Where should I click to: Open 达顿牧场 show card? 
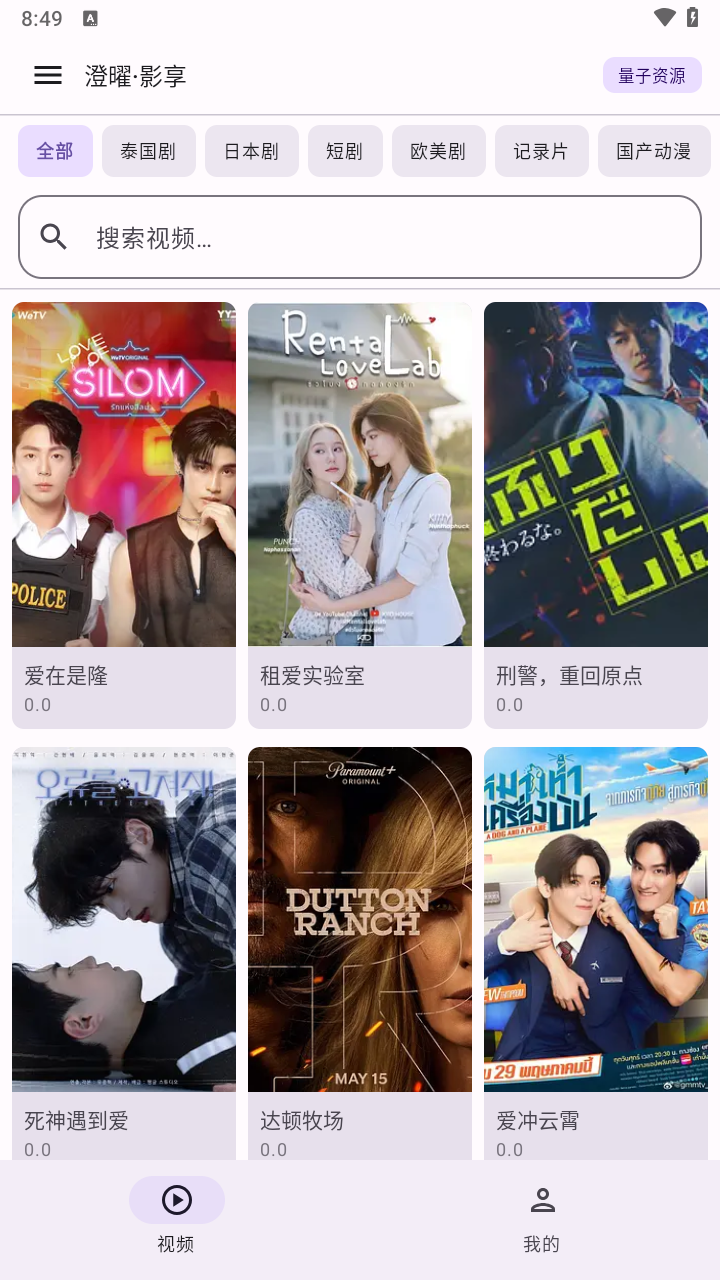(360, 953)
